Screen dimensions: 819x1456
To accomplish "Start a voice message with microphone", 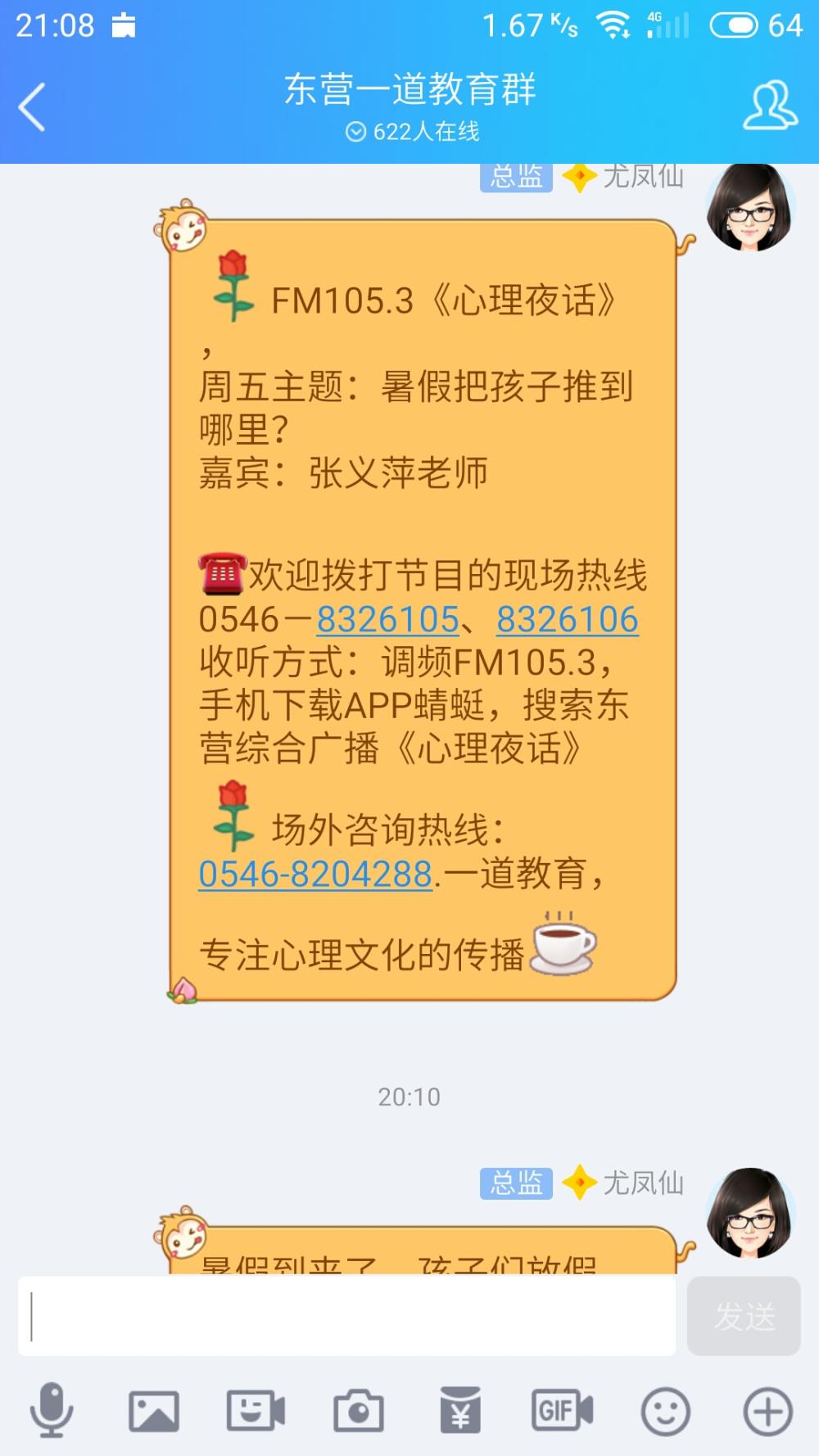I will [52, 1411].
